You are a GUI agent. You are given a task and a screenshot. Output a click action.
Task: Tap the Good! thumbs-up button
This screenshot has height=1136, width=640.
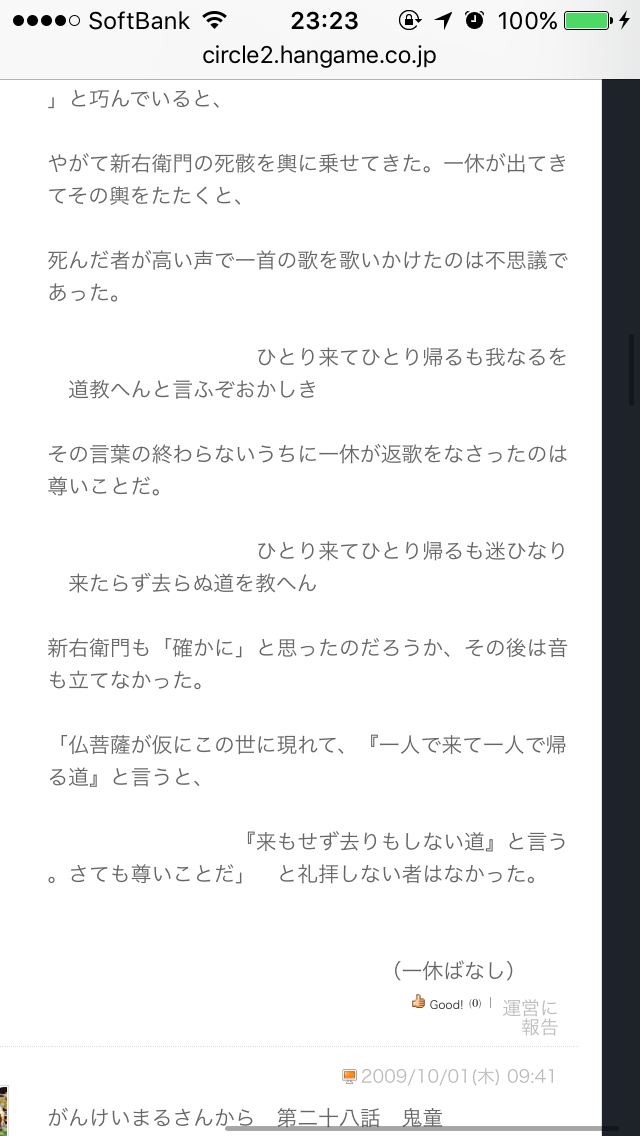(x=437, y=1003)
